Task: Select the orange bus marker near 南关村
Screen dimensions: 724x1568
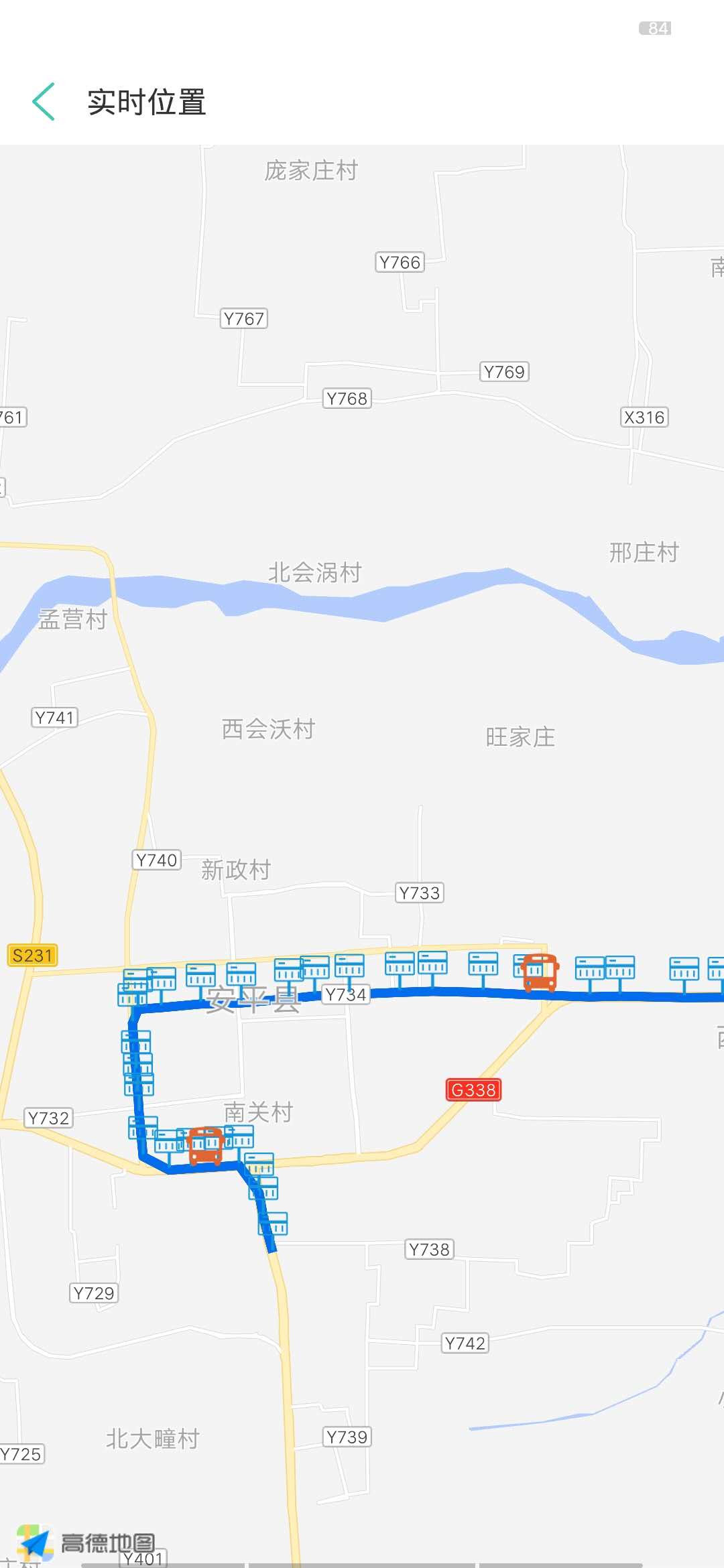Action: [x=205, y=1145]
